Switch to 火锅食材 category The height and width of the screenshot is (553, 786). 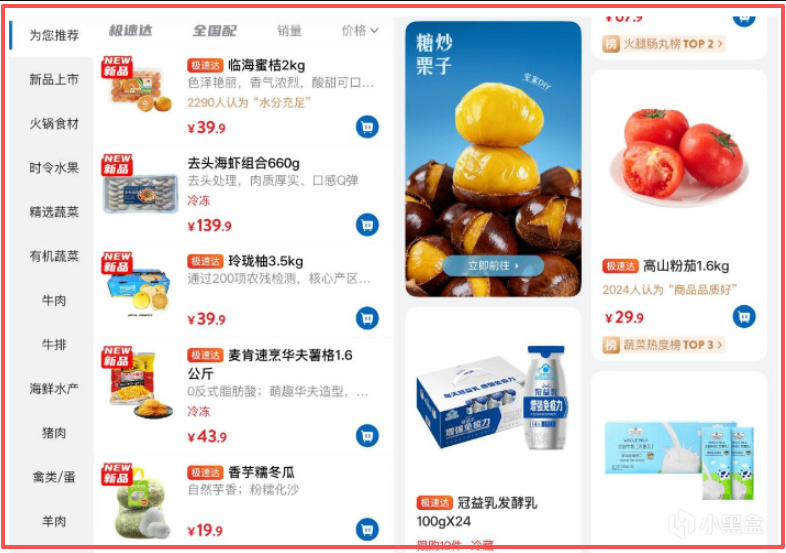(x=54, y=123)
